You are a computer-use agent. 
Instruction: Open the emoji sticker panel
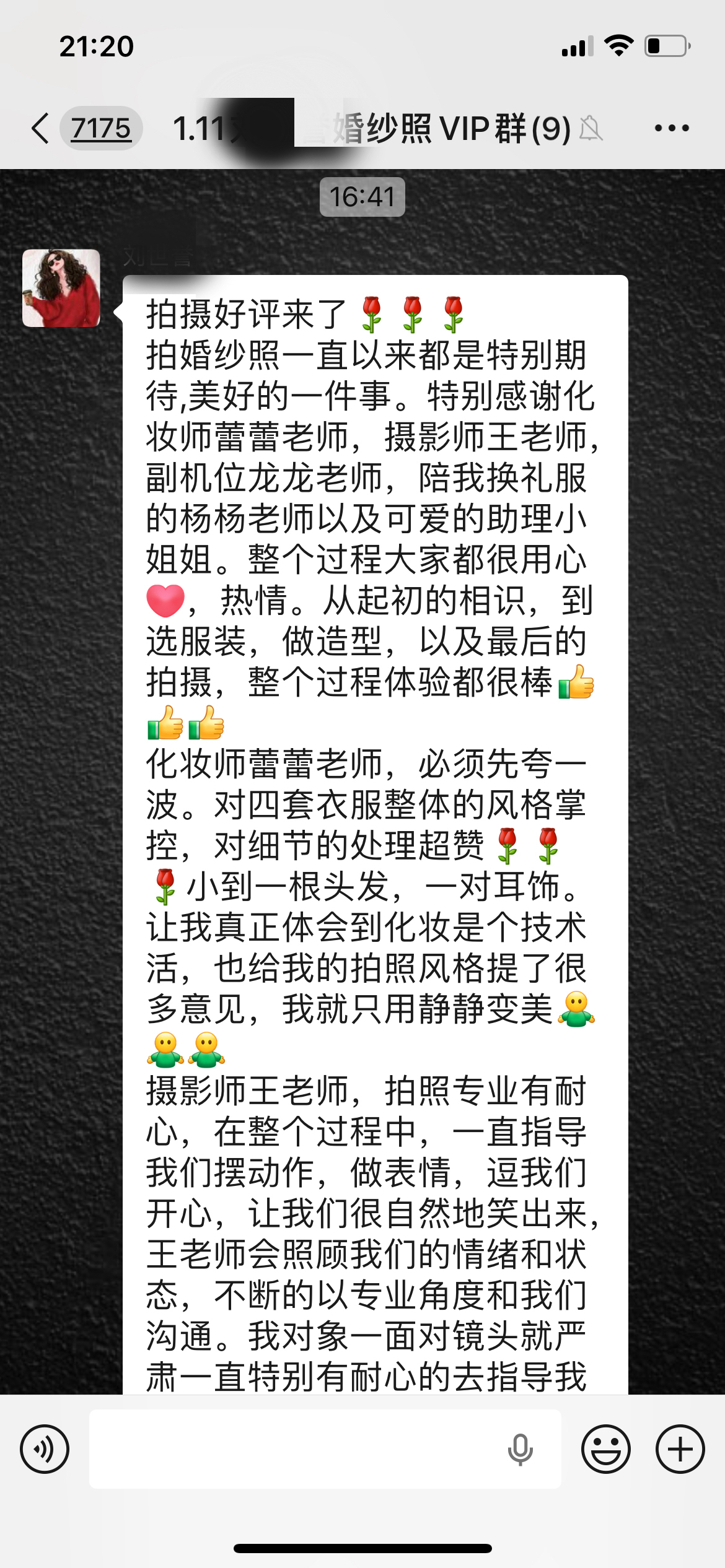[605, 1449]
